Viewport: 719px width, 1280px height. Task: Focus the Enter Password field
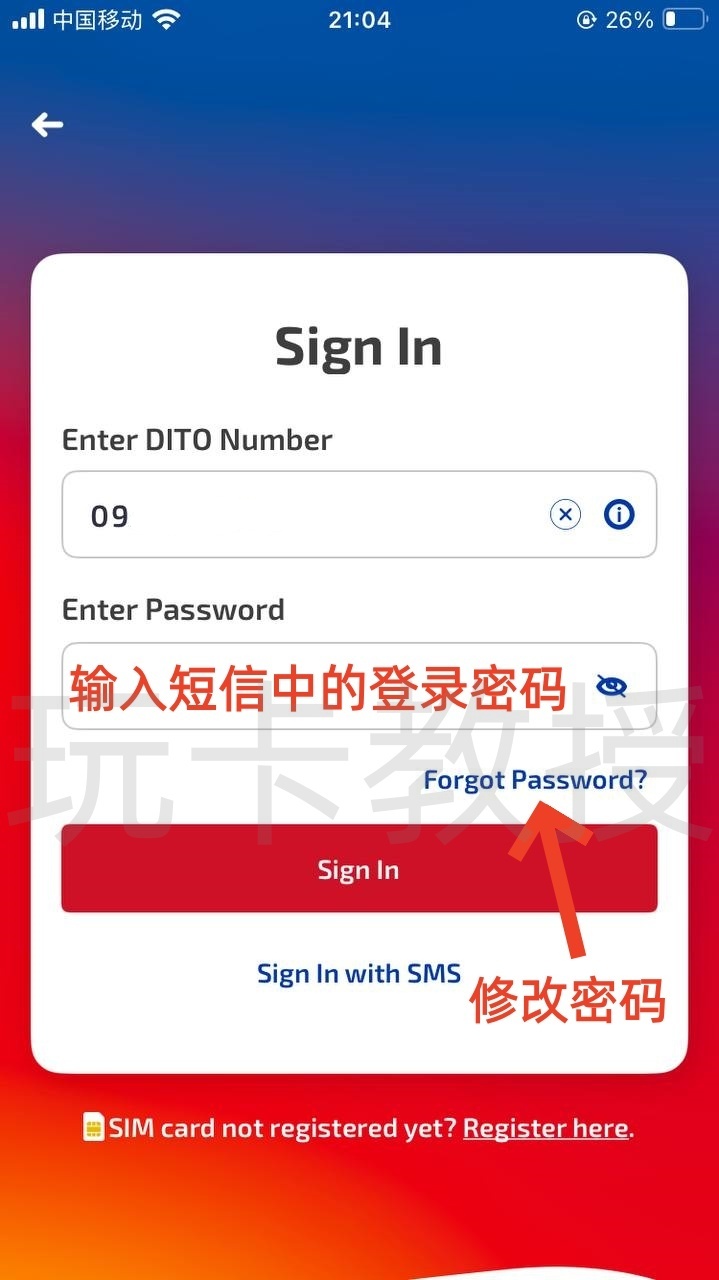(x=320, y=687)
